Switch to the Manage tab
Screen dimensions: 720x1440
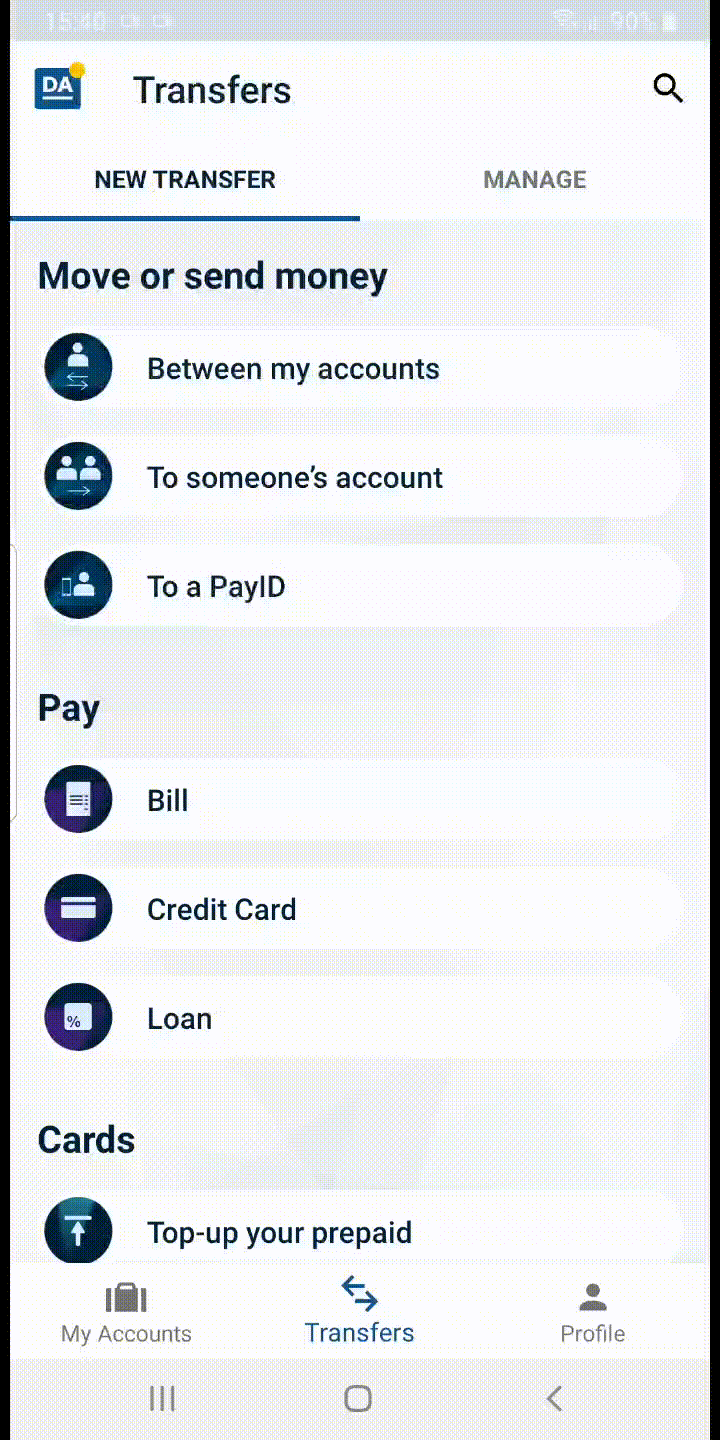[535, 180]
